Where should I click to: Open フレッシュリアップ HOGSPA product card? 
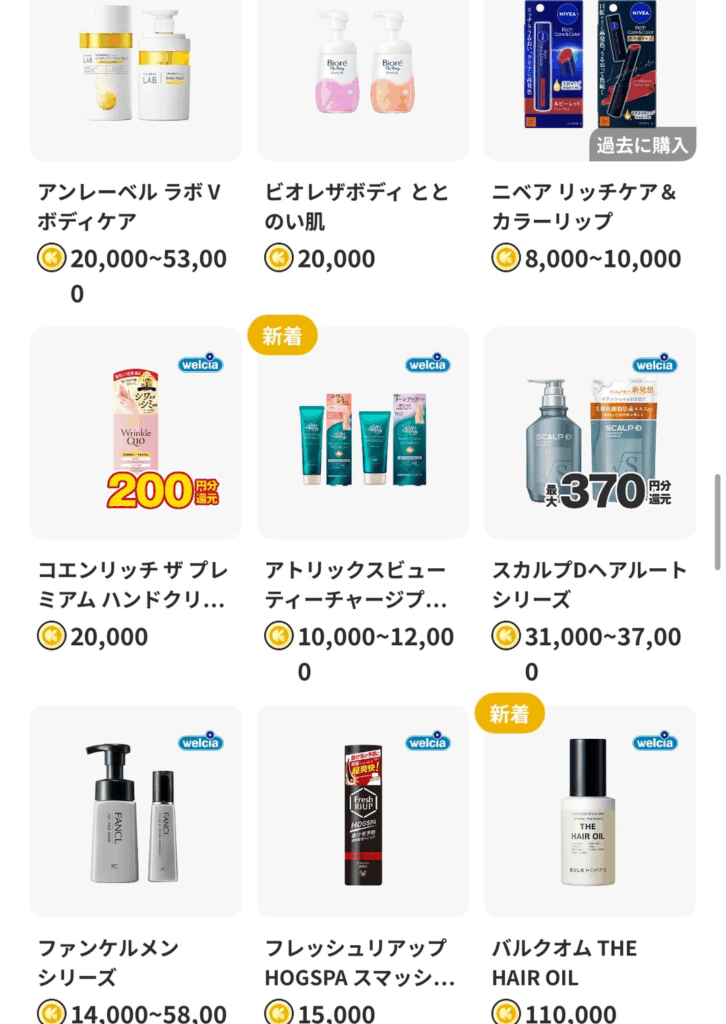pos(362,811)
